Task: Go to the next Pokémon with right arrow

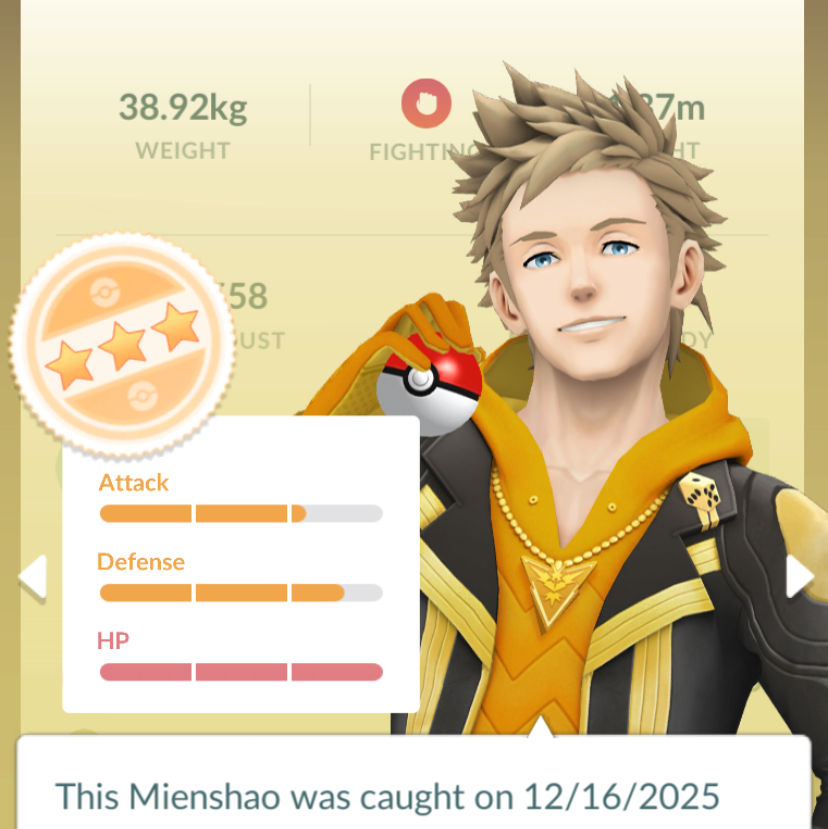Action: (x=798, y=577)
